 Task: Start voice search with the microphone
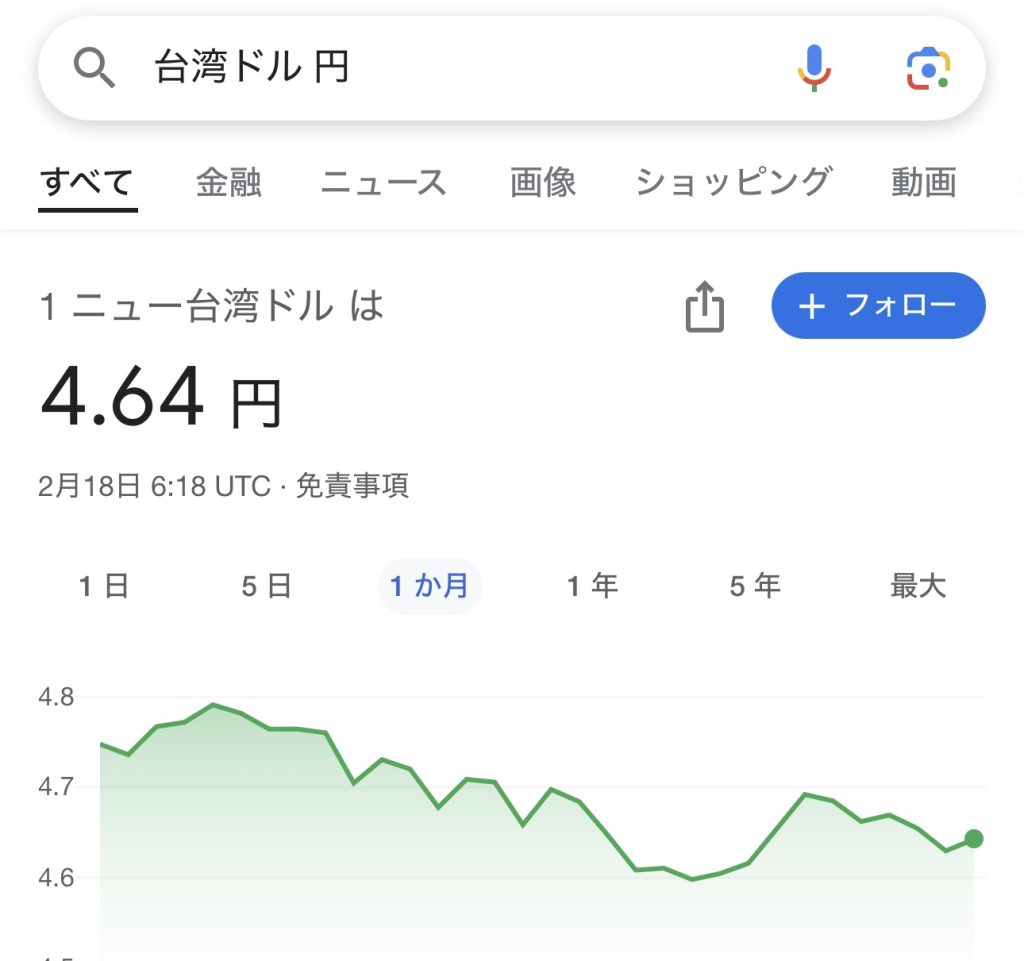click(x=814, y=68)
